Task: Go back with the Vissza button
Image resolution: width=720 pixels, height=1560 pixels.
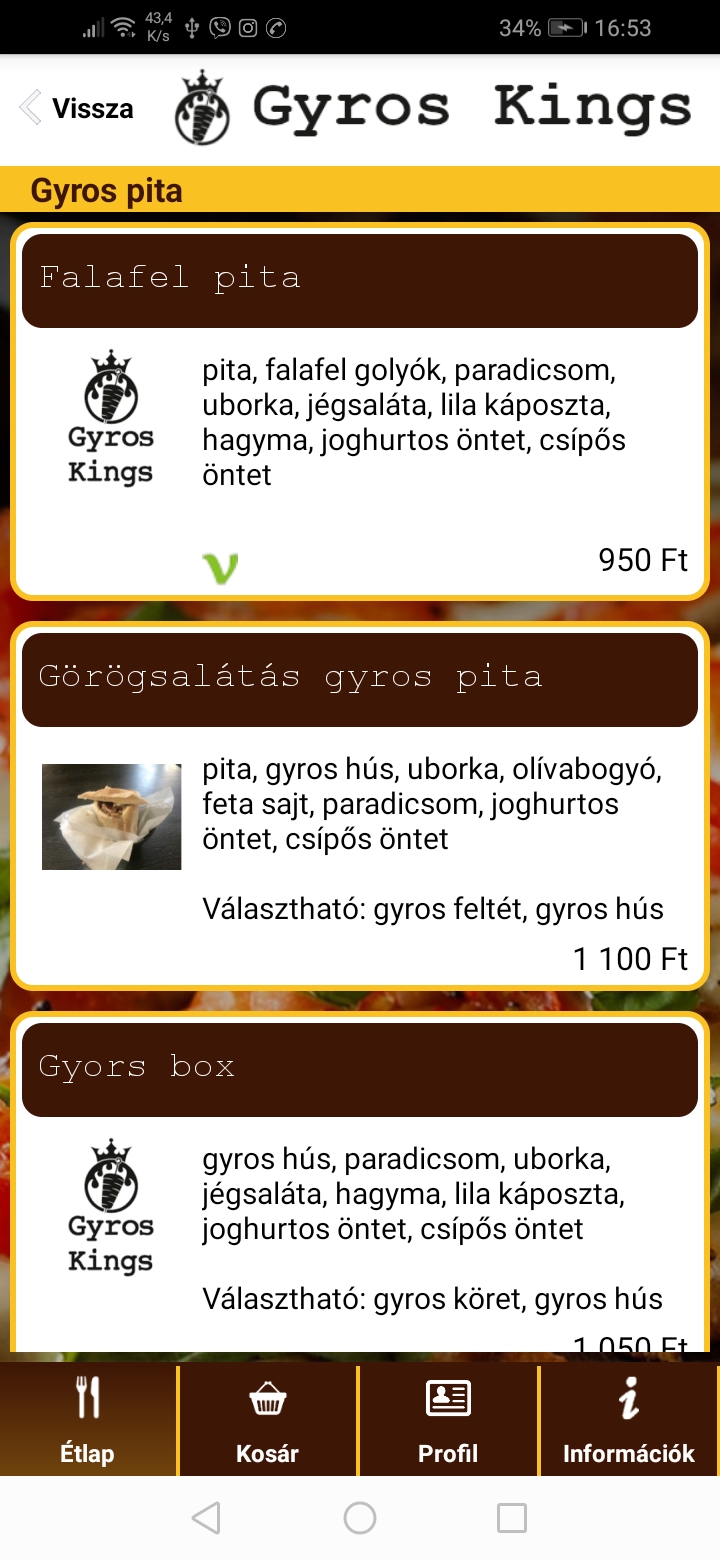Action: click(x=76, y=108)
